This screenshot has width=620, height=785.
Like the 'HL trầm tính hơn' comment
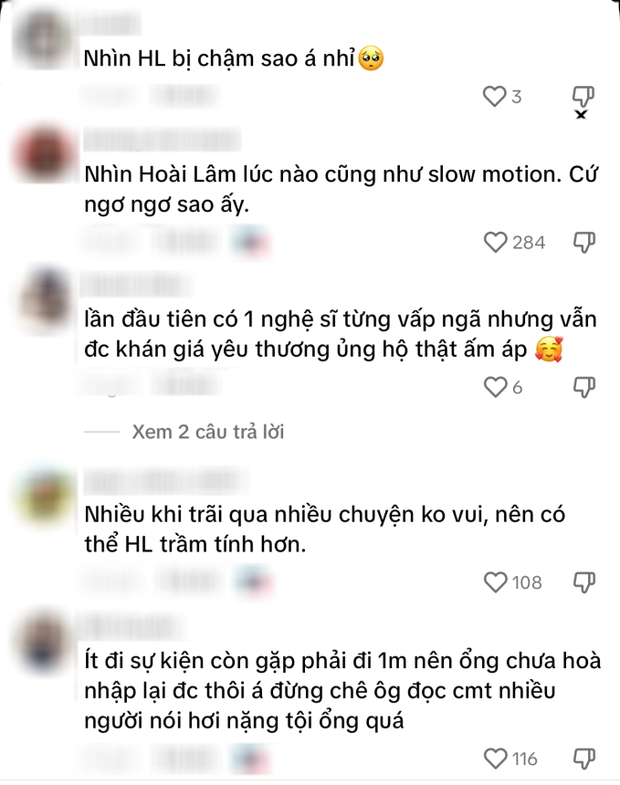click(x=495, y=581)
